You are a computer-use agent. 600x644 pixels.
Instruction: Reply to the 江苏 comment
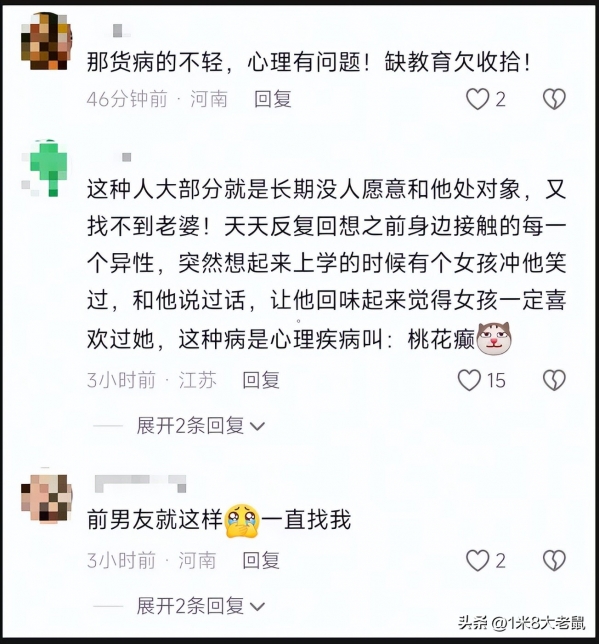tap(261, 380)
